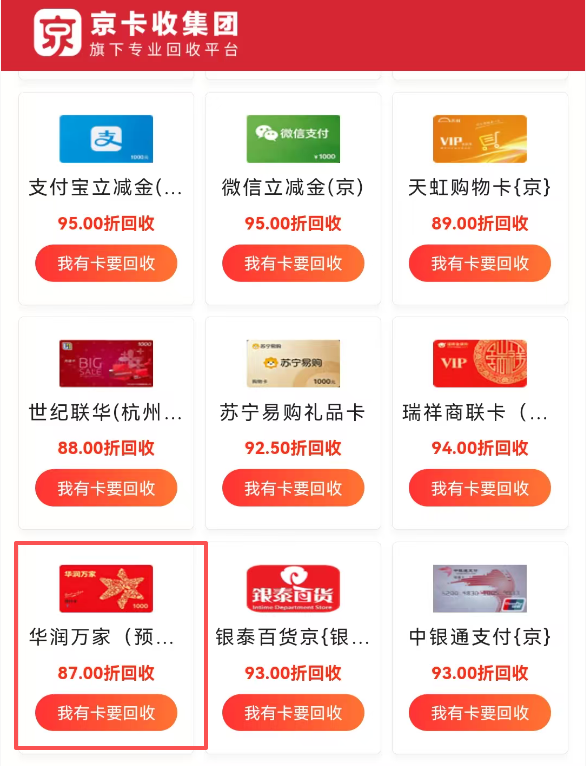The width and height of the screenshot is (586, 766).
Task: Open the 支付宝立减金 card image
Action: [x=106, y=139]
